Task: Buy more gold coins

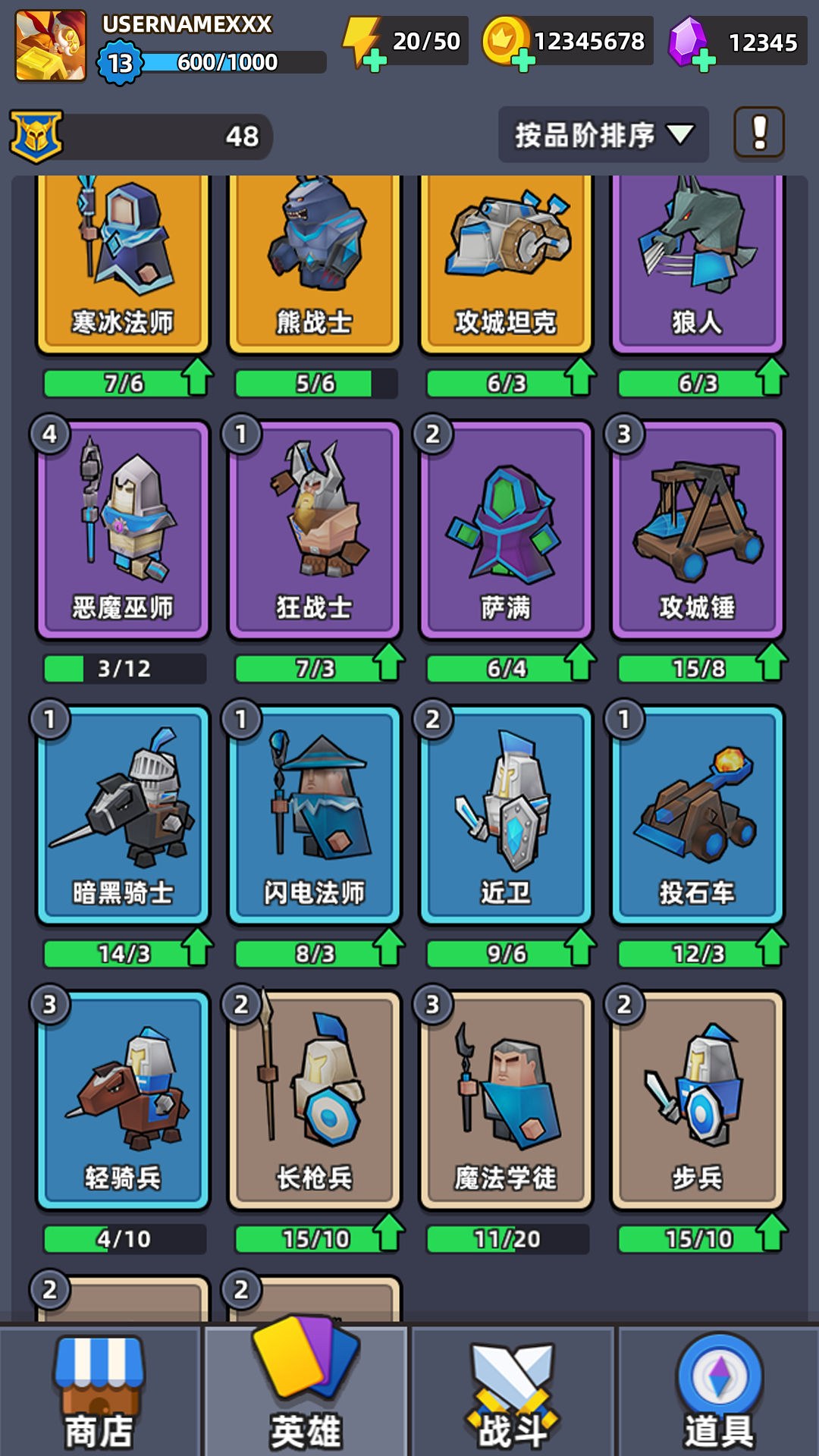Action: click(523, 60)
